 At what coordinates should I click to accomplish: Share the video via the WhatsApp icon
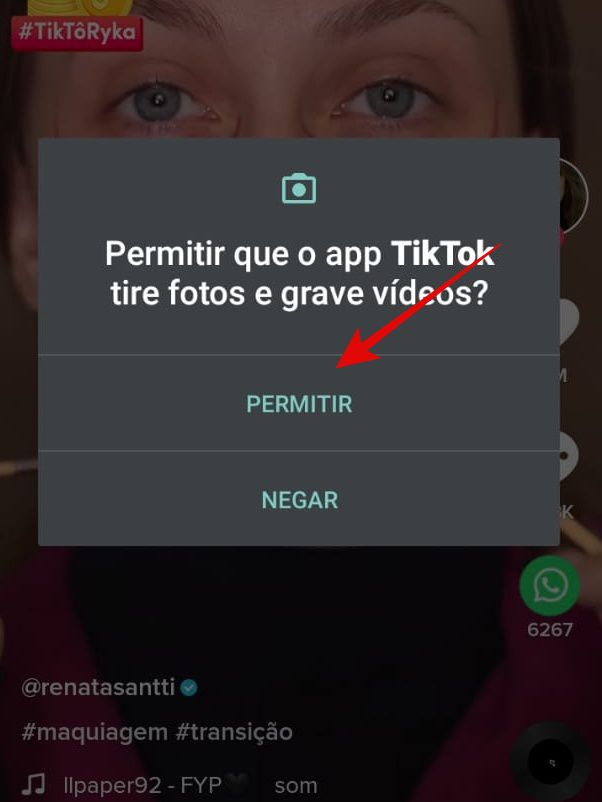tap(549, 586)
